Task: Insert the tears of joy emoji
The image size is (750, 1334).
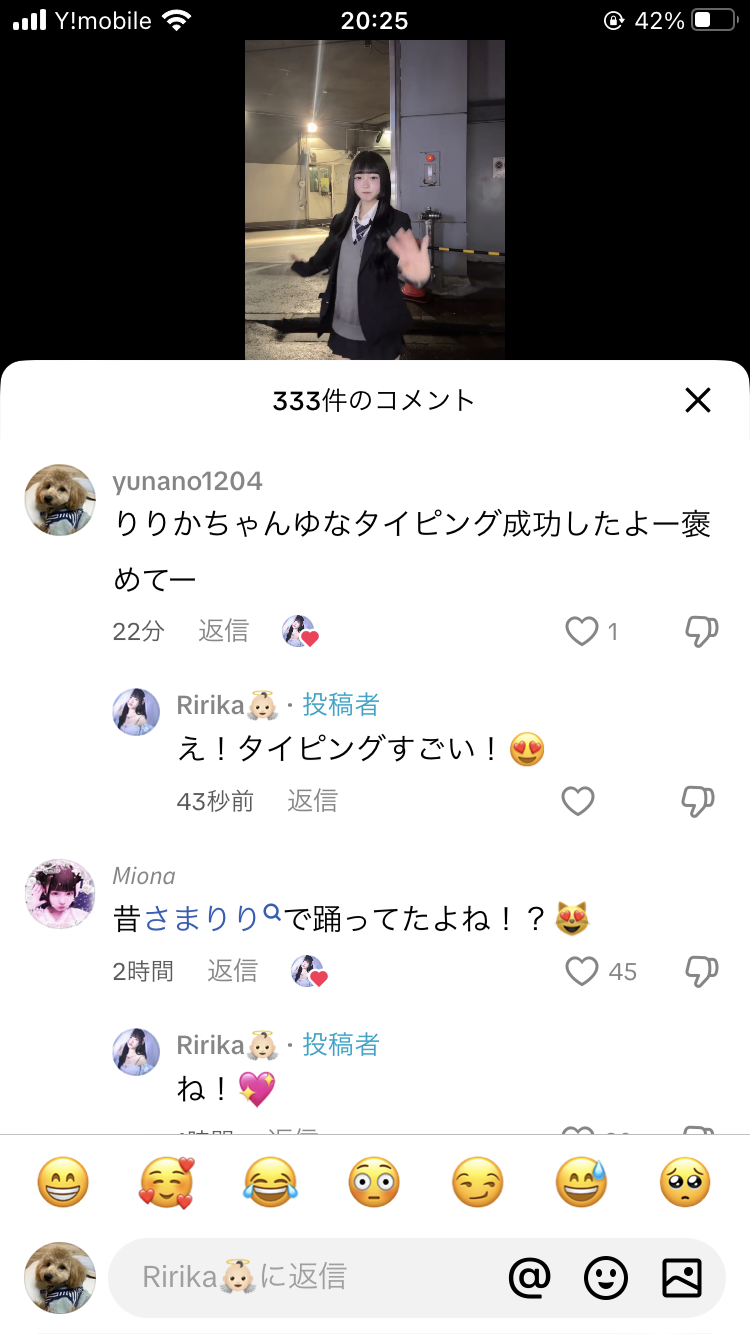Action: point(270,1183)
